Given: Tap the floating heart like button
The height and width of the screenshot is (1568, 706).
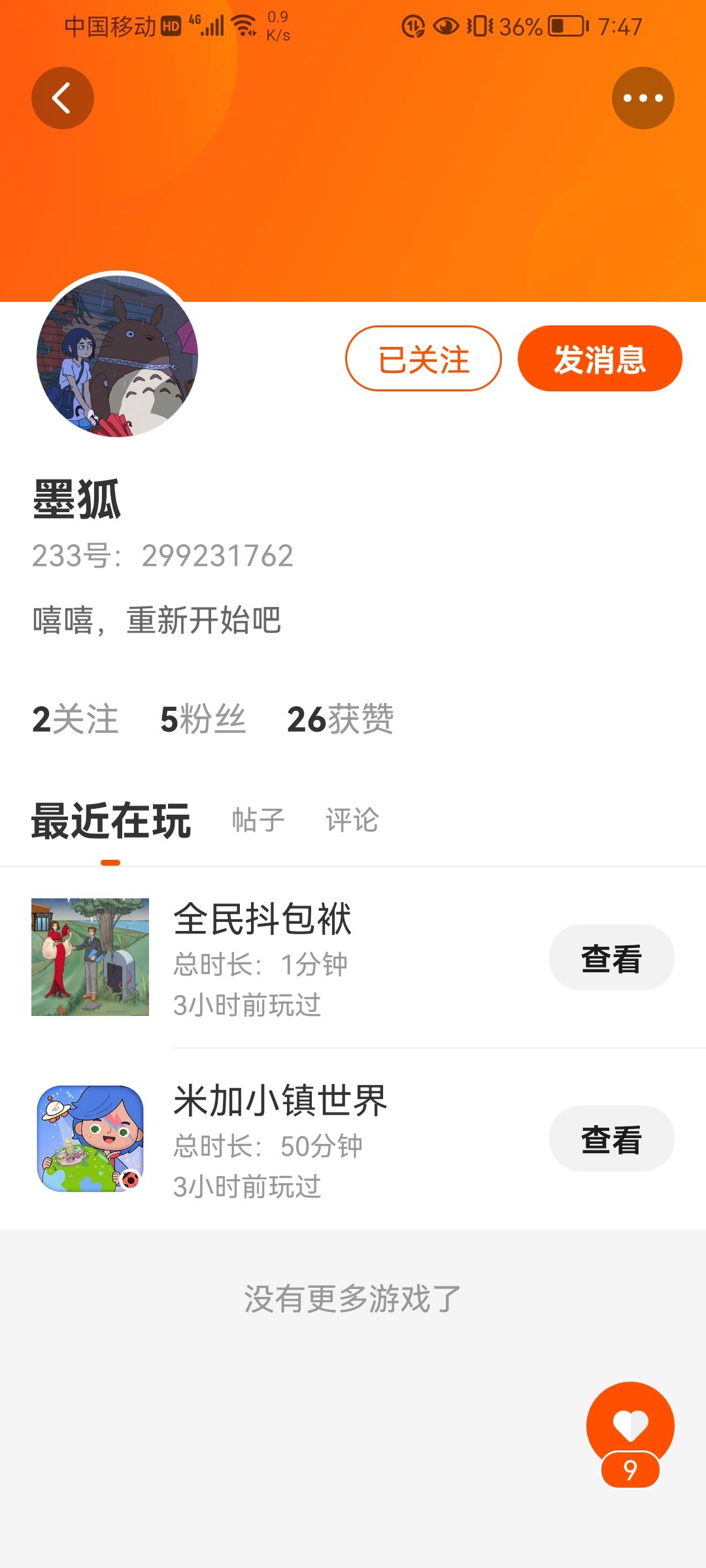Looking at the screenshot, I should (x=630, y=1426).
